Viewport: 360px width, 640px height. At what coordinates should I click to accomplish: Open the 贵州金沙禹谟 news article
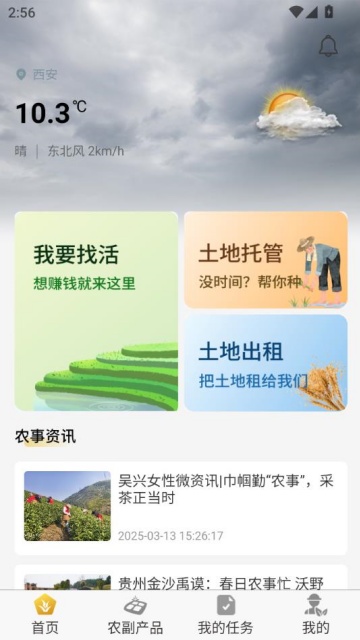[x=181, y=577]
